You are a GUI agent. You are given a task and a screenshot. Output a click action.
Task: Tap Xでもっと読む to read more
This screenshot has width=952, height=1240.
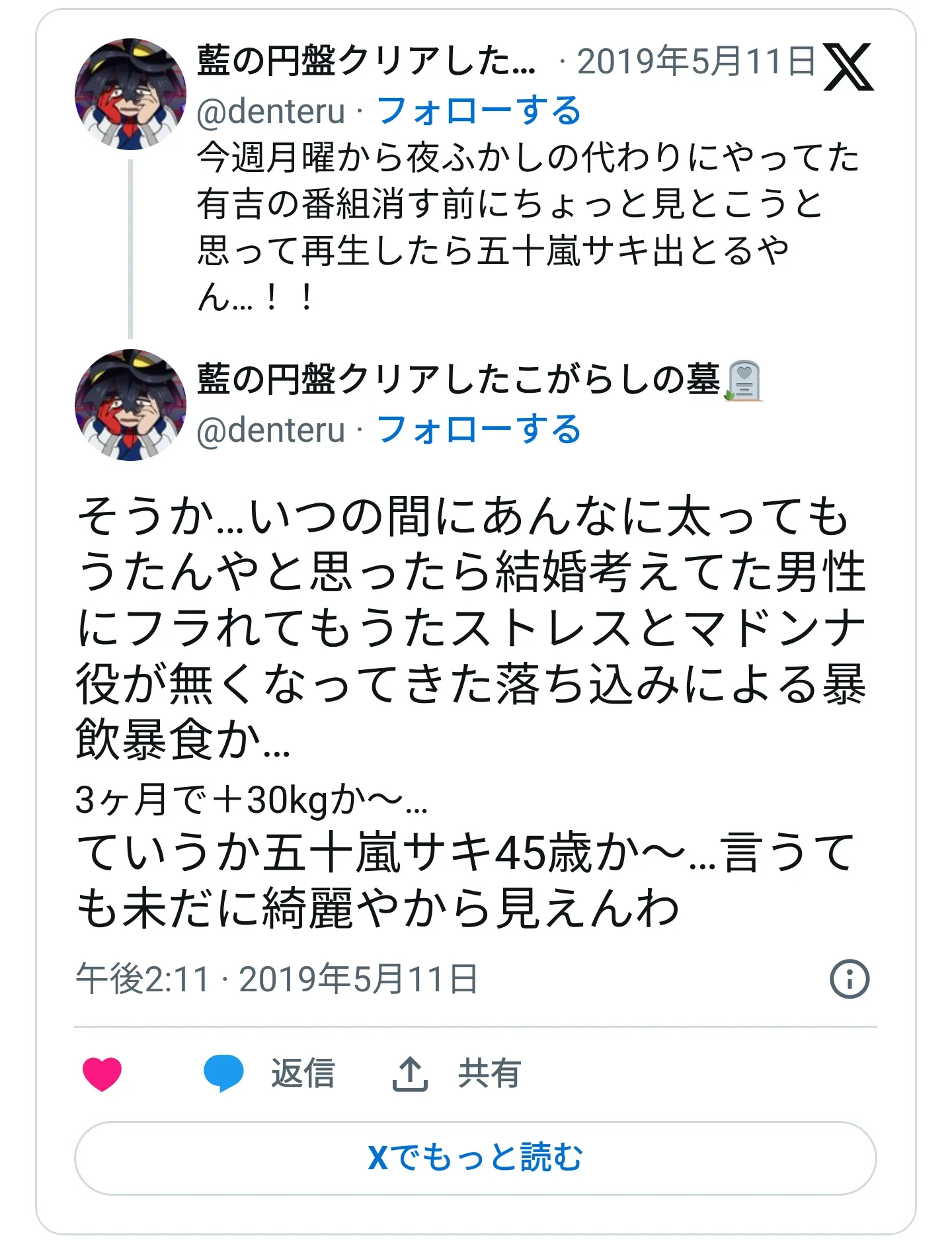(475, 1158)
